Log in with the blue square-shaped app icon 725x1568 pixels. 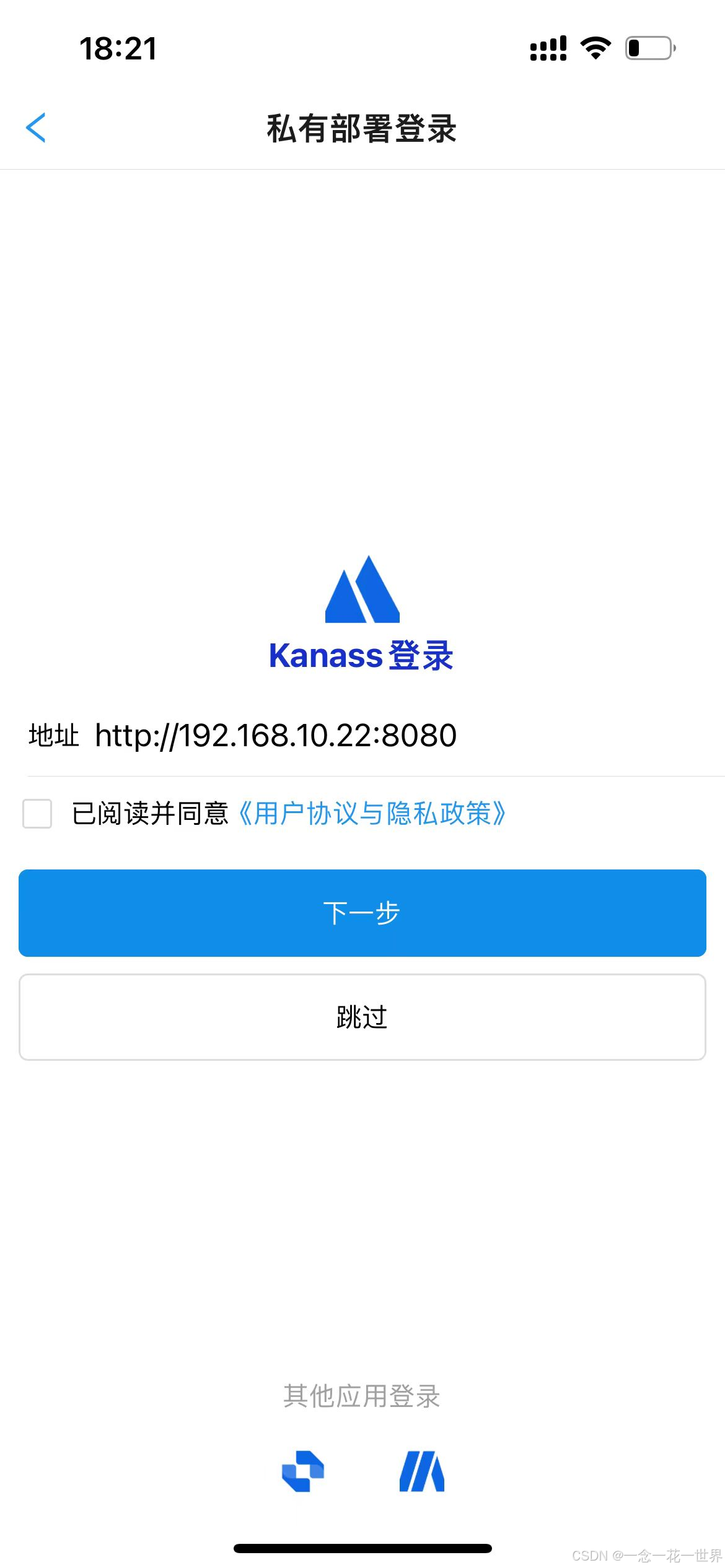pyautogui.click(x=303, y=1471)
